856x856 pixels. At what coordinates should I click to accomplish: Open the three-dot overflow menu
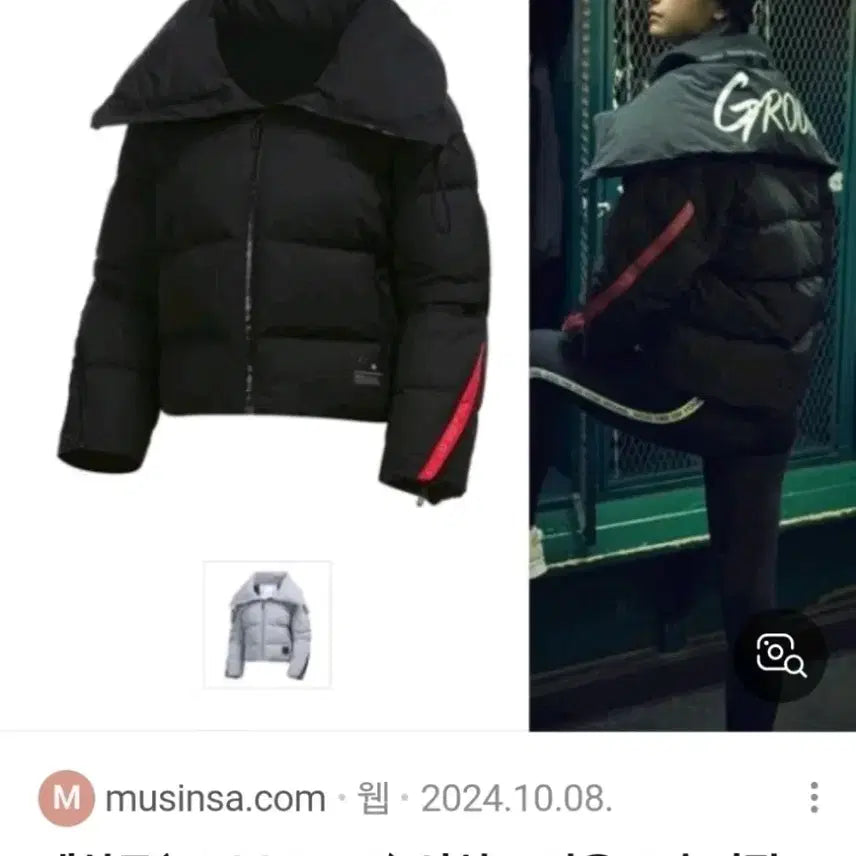(814, 798)
